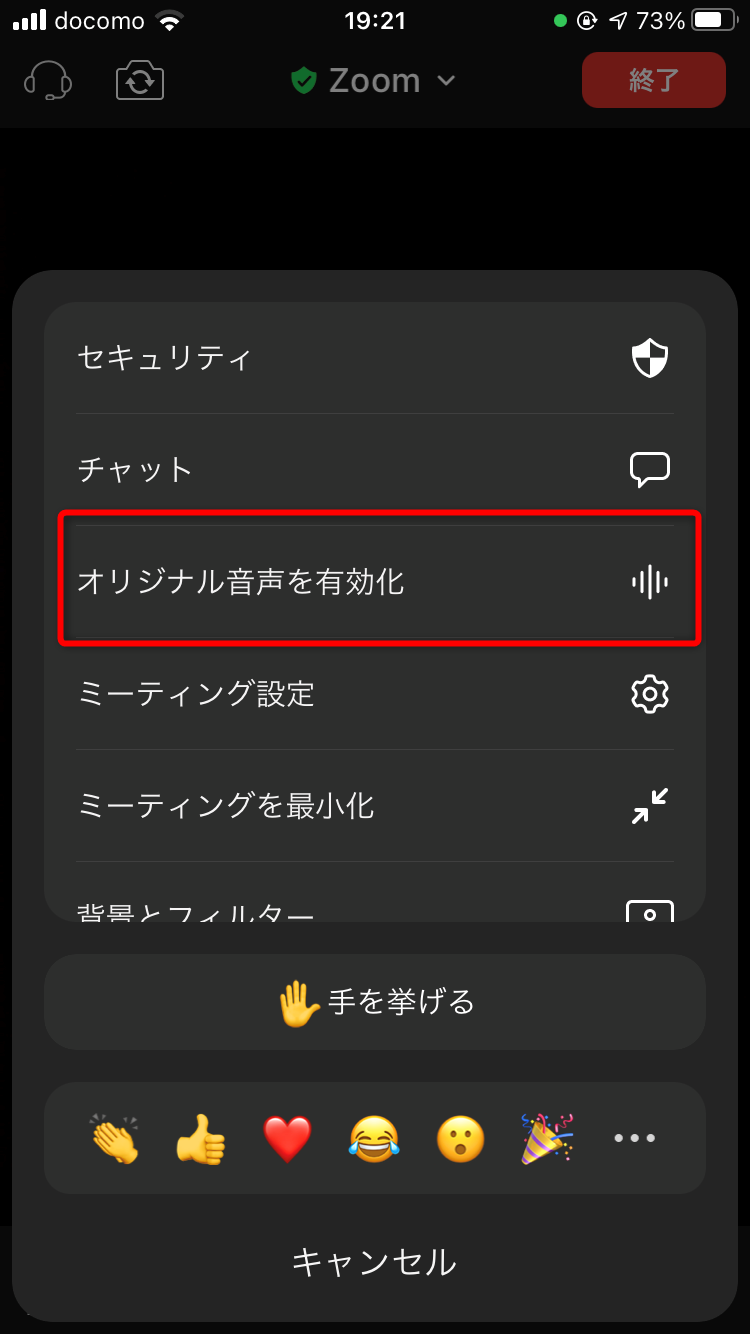Send the clapping hands reaction

click(x=114, y=1138)
